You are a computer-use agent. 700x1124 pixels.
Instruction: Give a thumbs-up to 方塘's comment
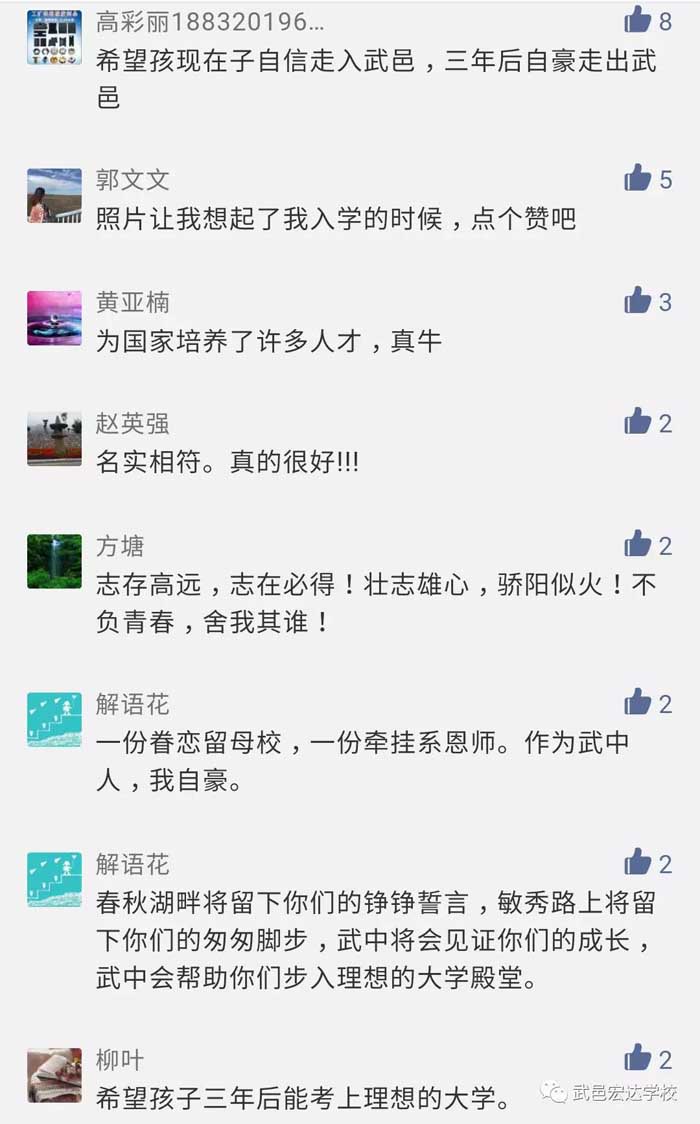638,544
